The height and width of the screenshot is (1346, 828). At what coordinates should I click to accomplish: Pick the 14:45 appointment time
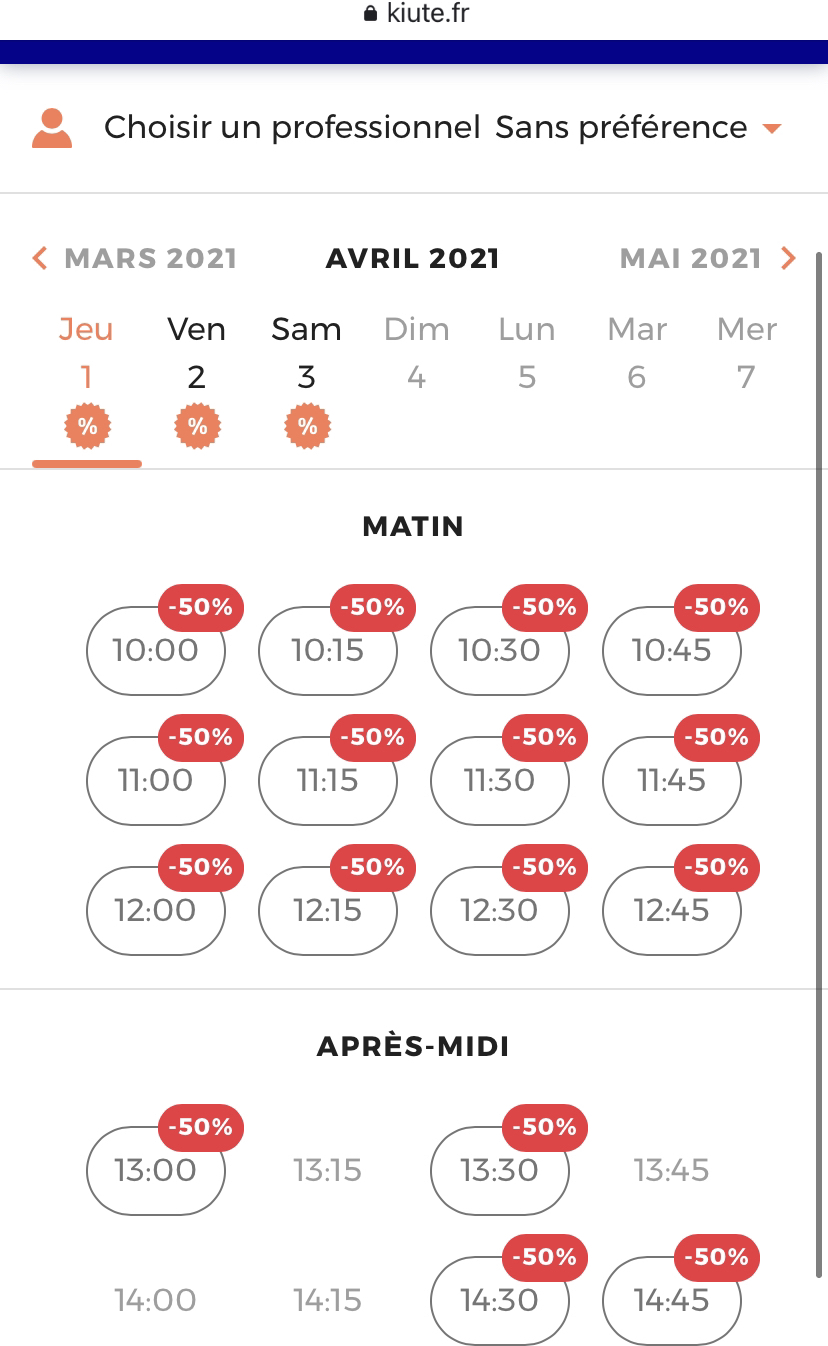click(x=671, y=1301)
